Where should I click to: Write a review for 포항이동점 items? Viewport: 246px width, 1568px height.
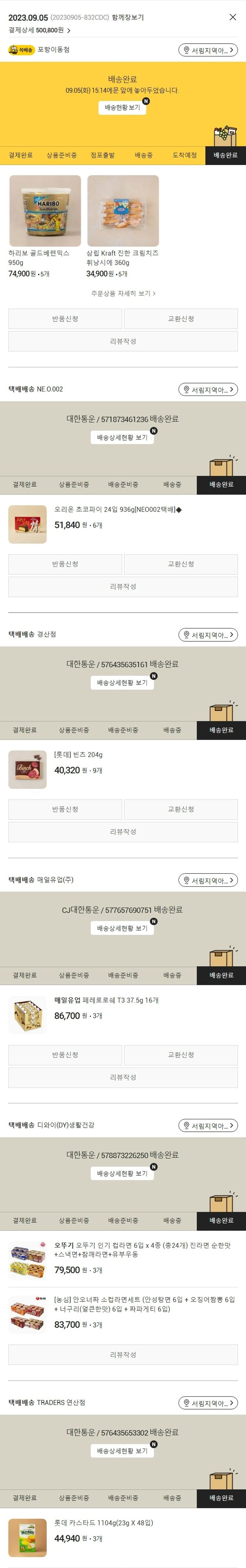pos(123,341)
